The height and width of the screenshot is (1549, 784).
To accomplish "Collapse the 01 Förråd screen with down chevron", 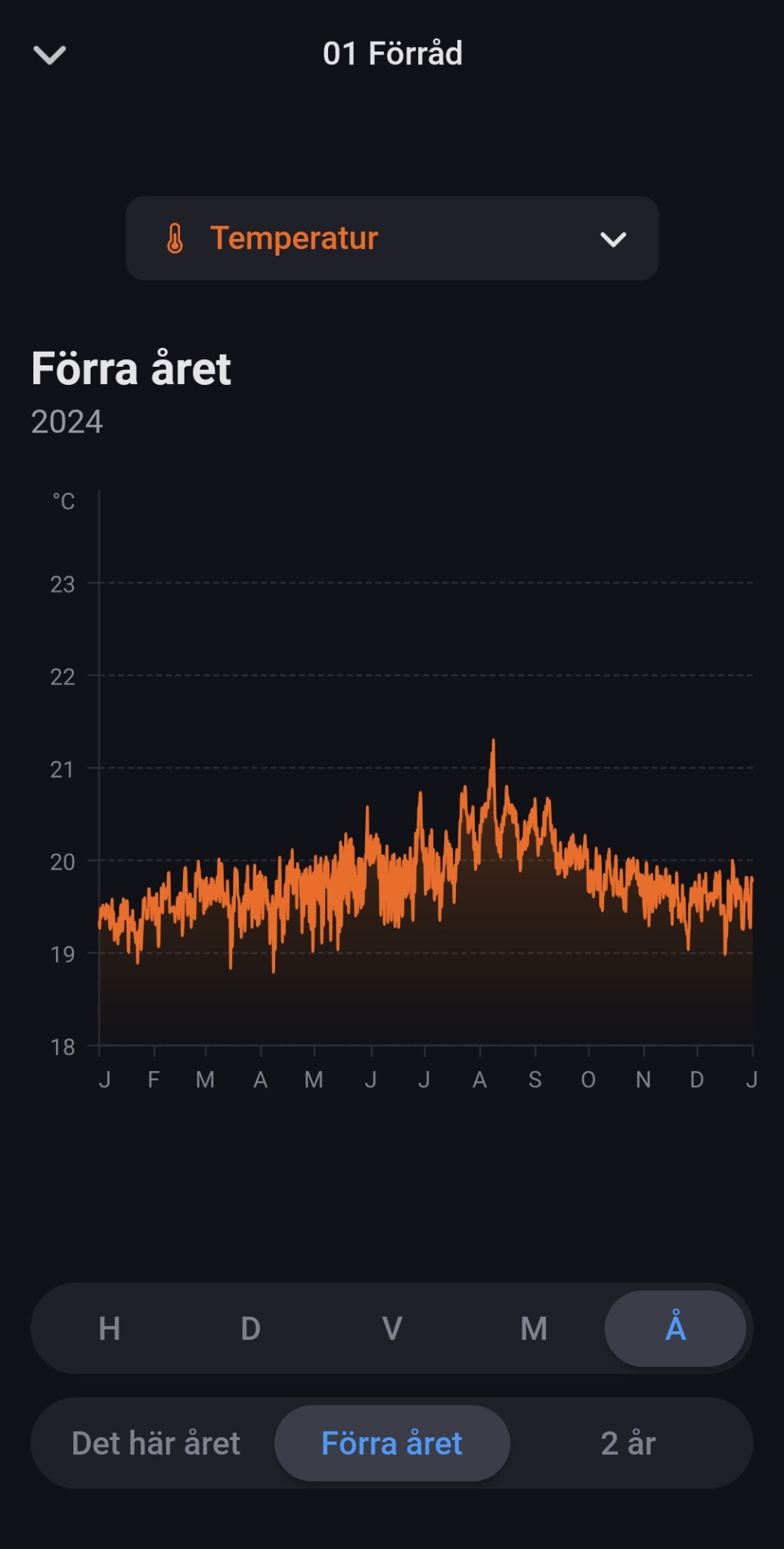I will tap(50, 54).
